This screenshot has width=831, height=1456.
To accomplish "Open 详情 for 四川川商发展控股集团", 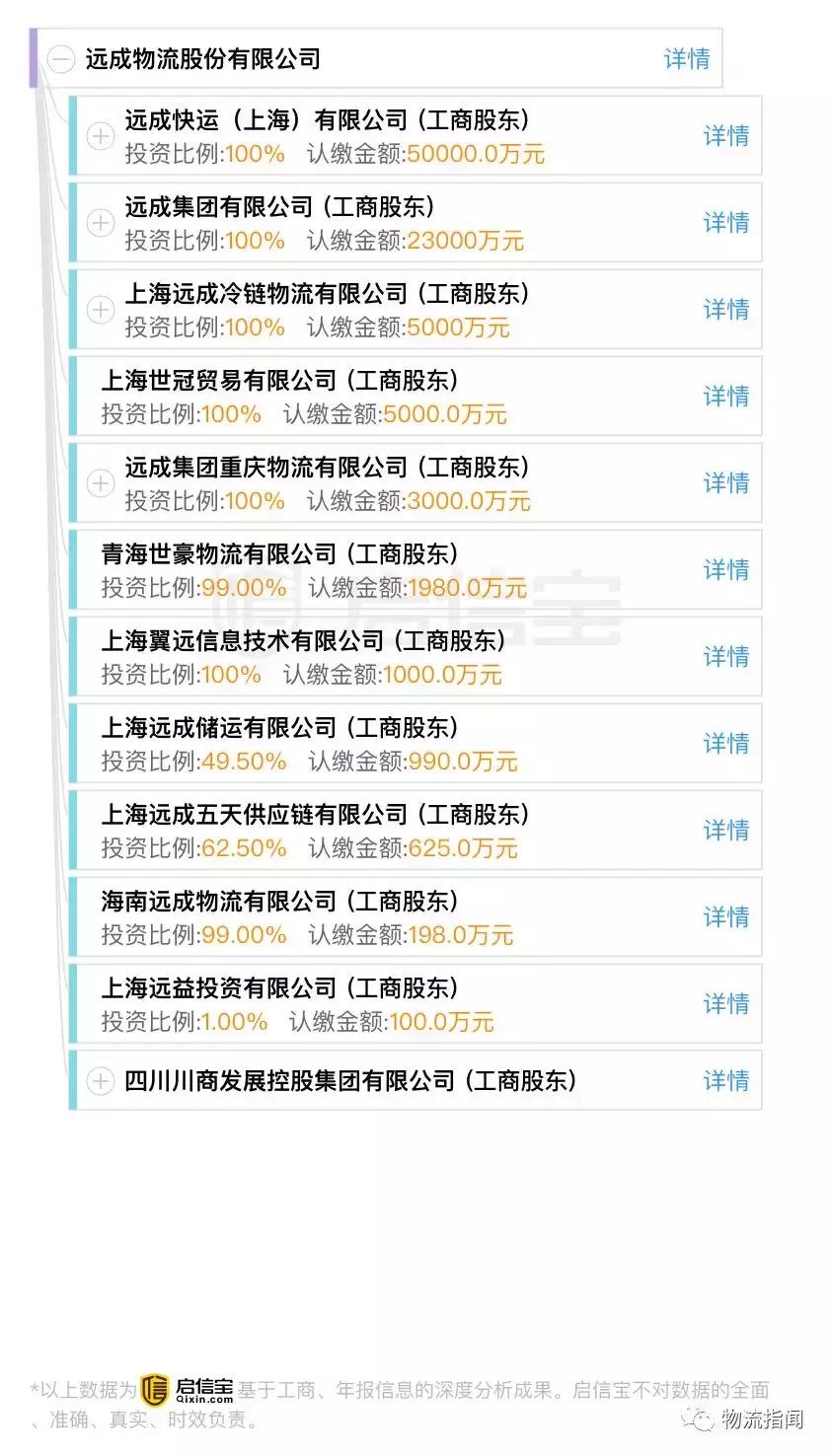I will click(726, 1080).
